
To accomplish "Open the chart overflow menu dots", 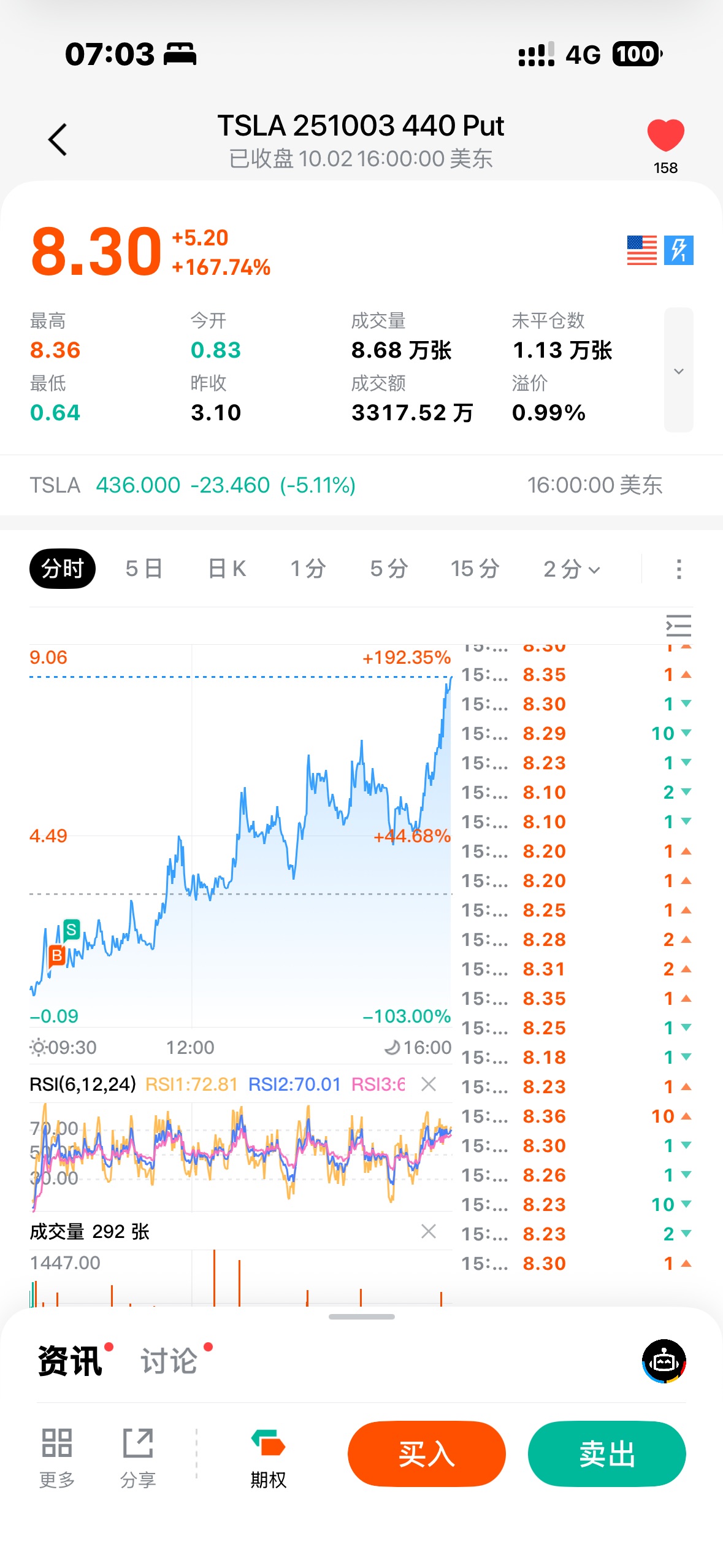I will 678,569.
